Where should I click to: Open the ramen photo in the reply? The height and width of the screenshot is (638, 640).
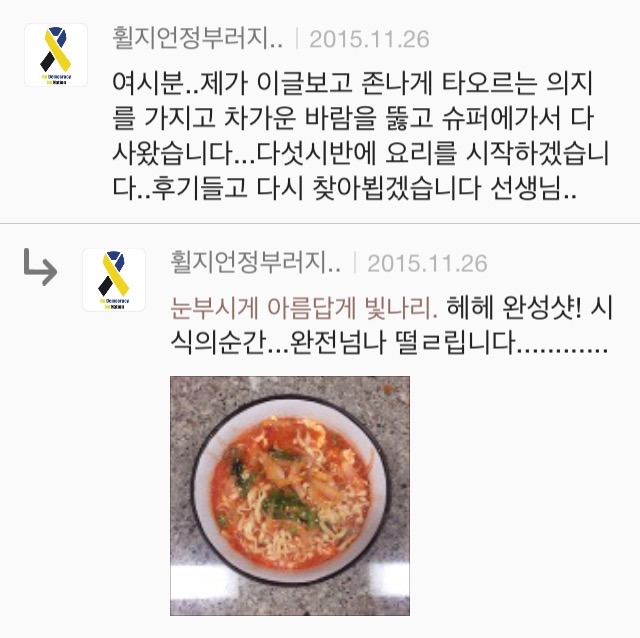tap(289, 495)
